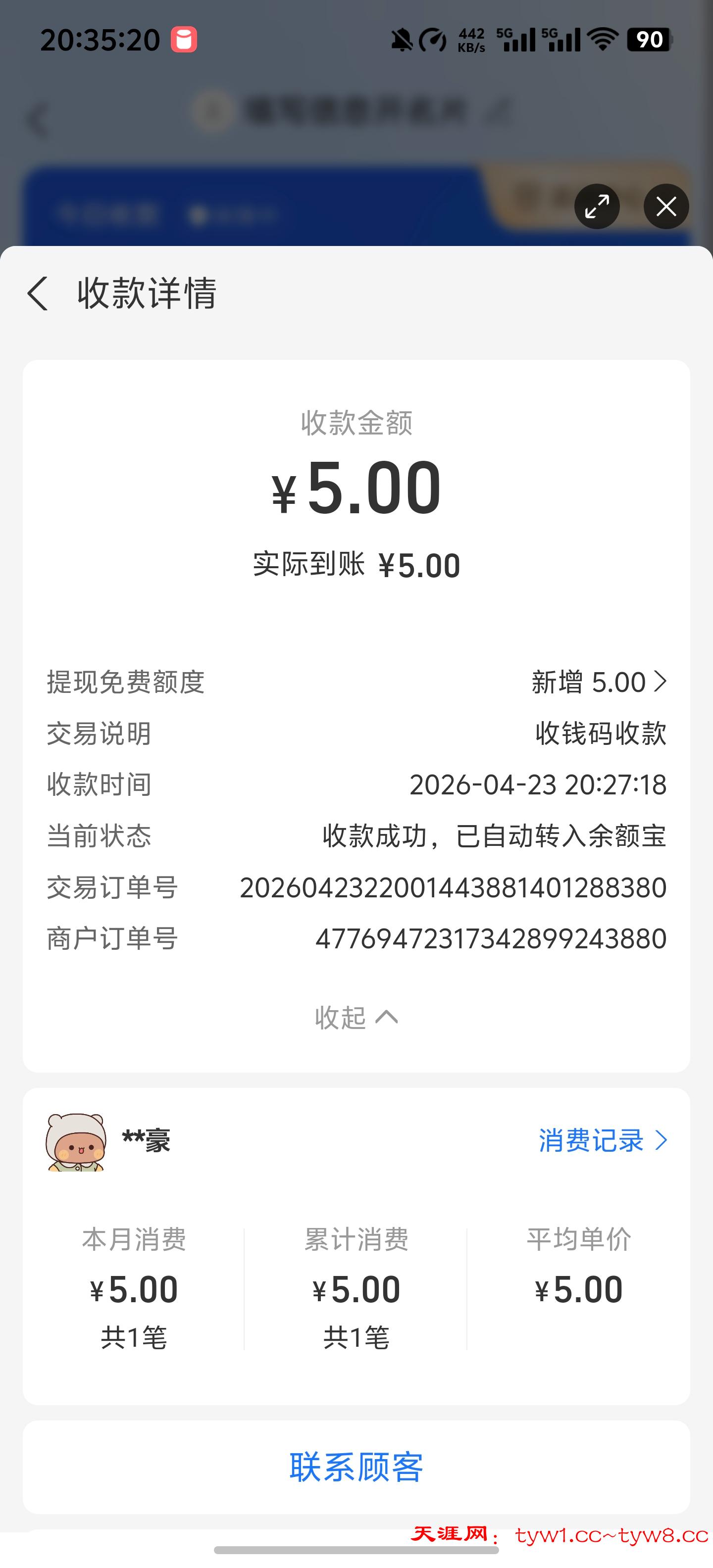713x1568 pixels.
Task: Expand the sheet to full screen
Action: click(597, 206)
